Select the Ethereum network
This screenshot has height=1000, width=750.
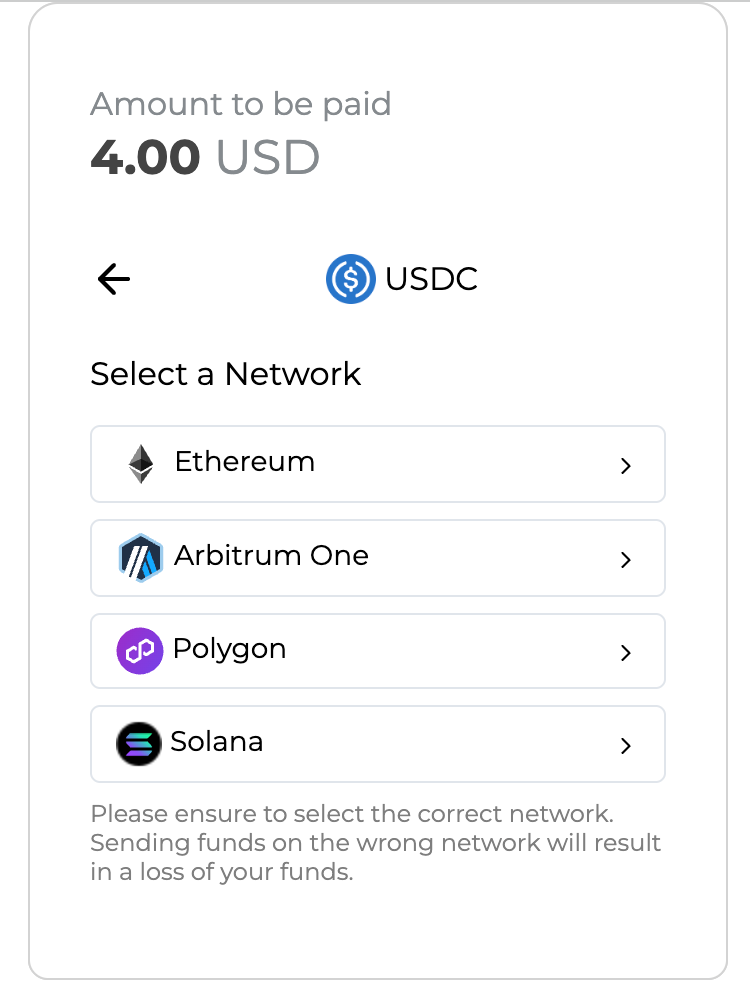[377, 464]
